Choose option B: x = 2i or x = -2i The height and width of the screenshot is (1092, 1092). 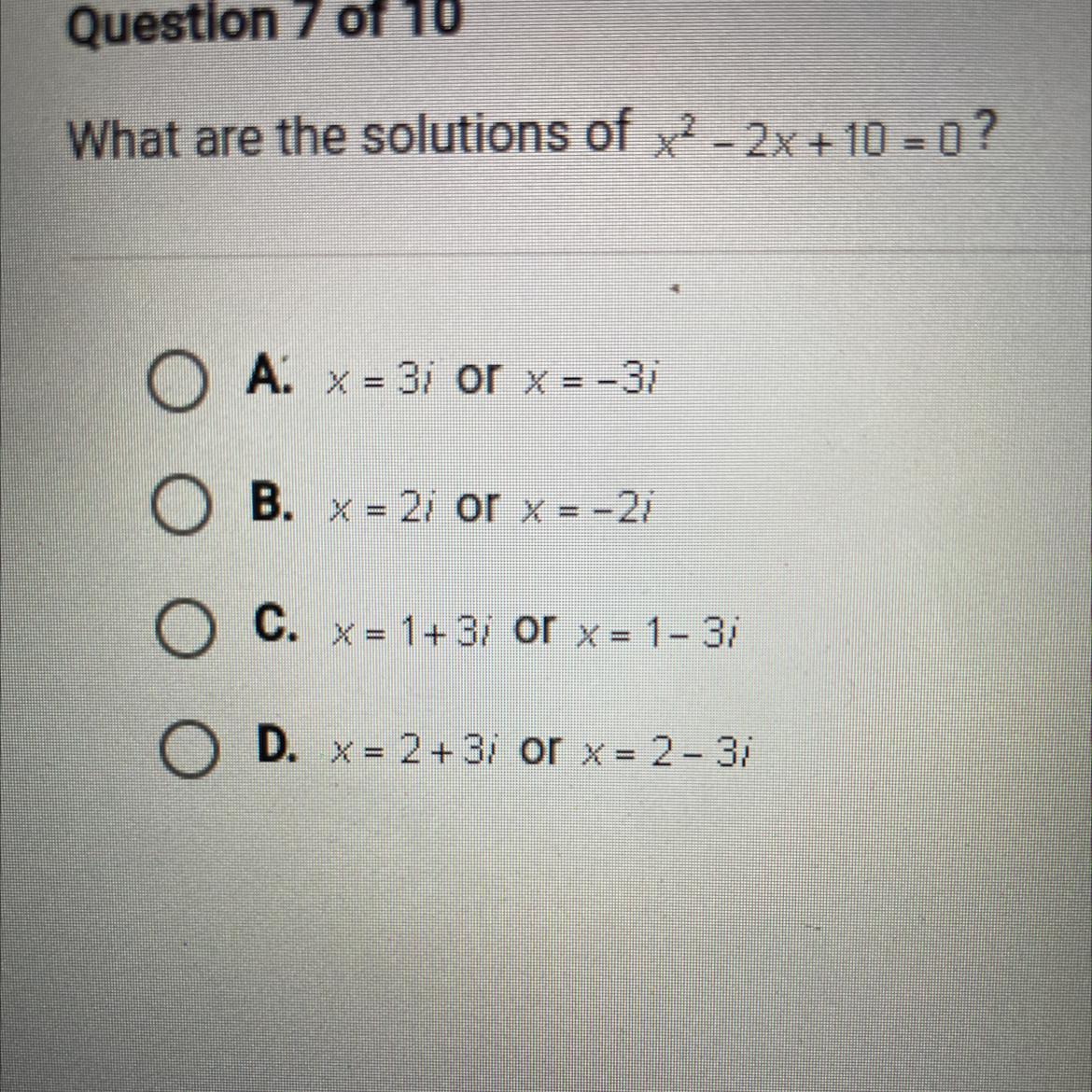pos(179,509)
